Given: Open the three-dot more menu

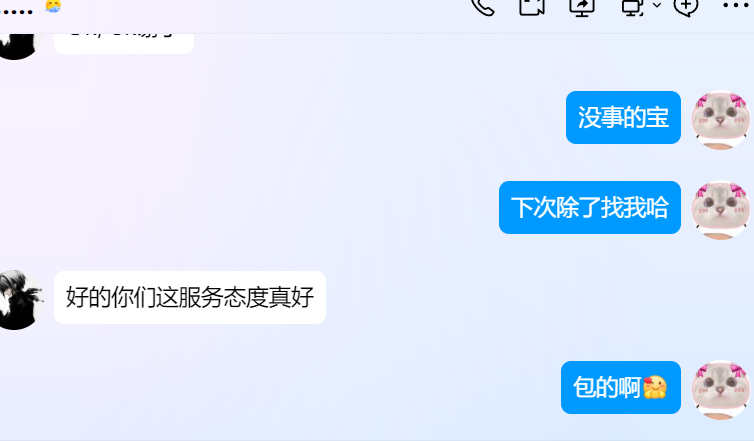Looking at the screenshot, I should [735, 6].
